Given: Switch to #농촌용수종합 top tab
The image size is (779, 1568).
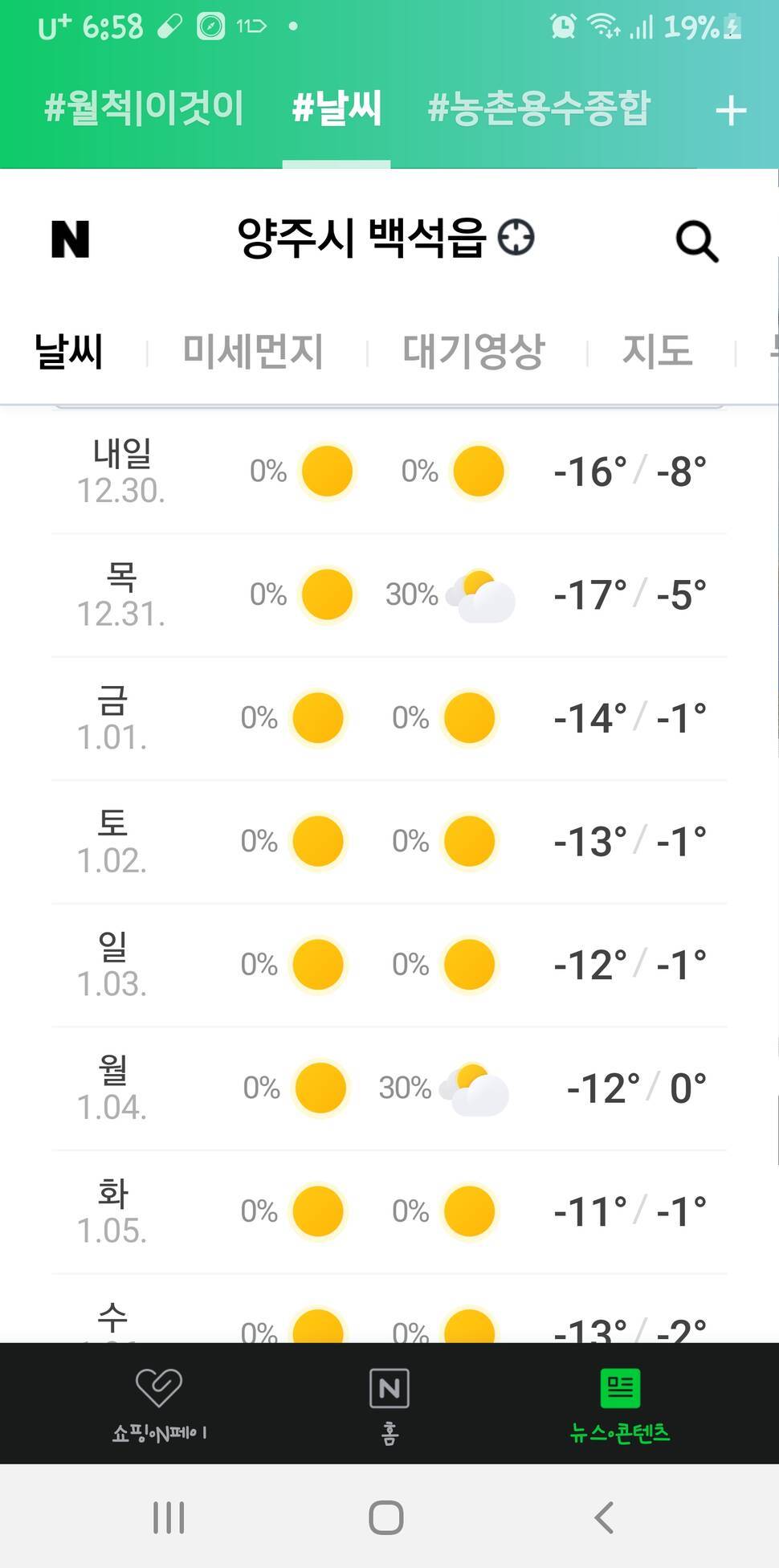Looking at the screenshot, I should pos(539,108).
